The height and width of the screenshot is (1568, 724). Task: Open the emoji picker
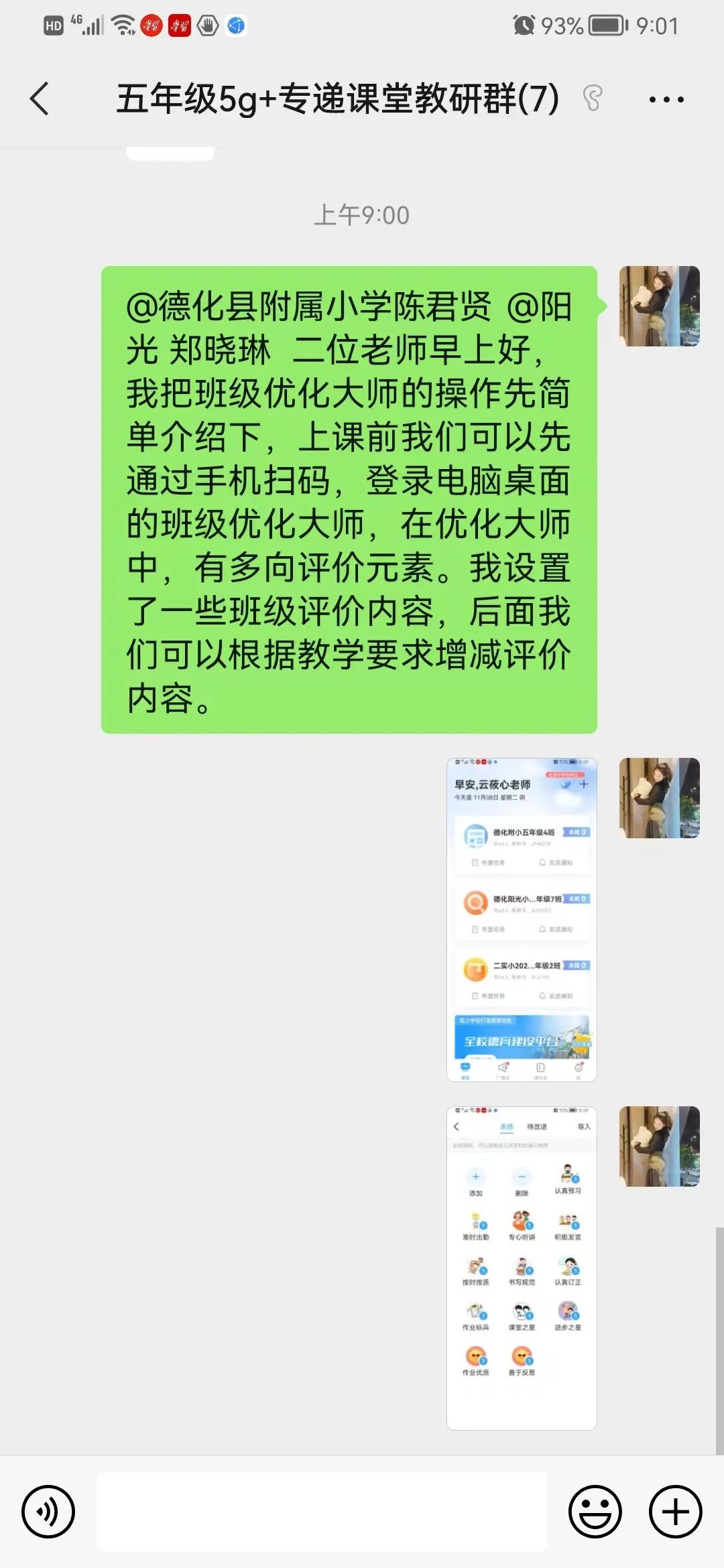pyautogui.click(x=595, y=1512)
